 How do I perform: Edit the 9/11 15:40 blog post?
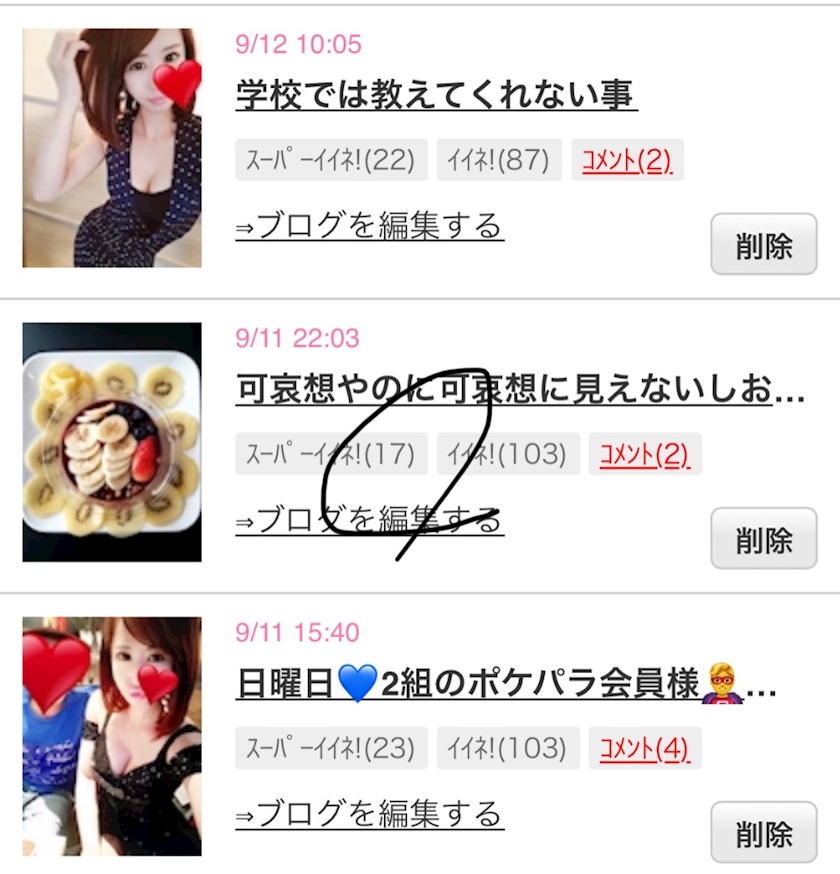(370, 815)
